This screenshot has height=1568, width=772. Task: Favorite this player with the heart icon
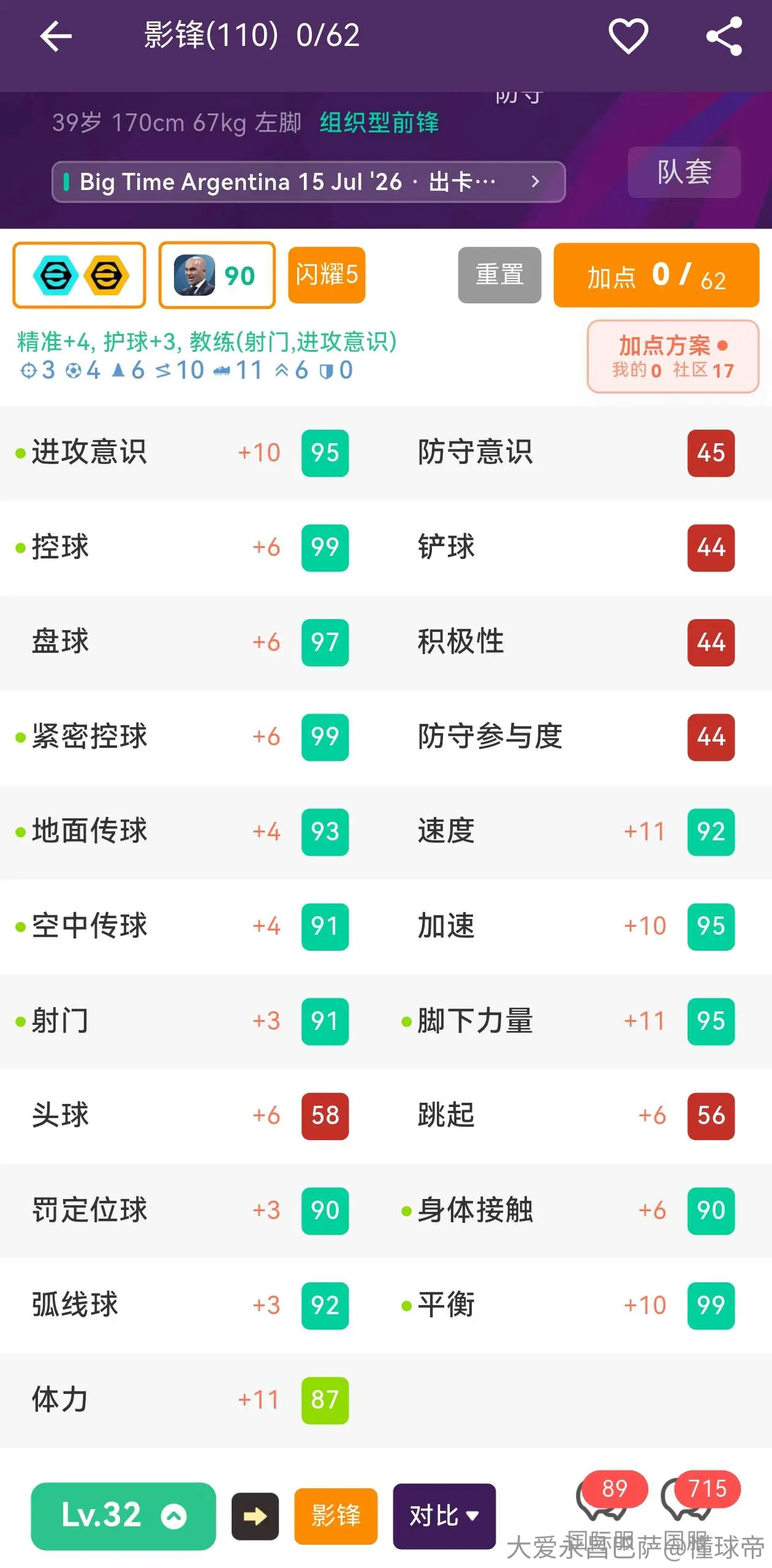coord(628,36)
